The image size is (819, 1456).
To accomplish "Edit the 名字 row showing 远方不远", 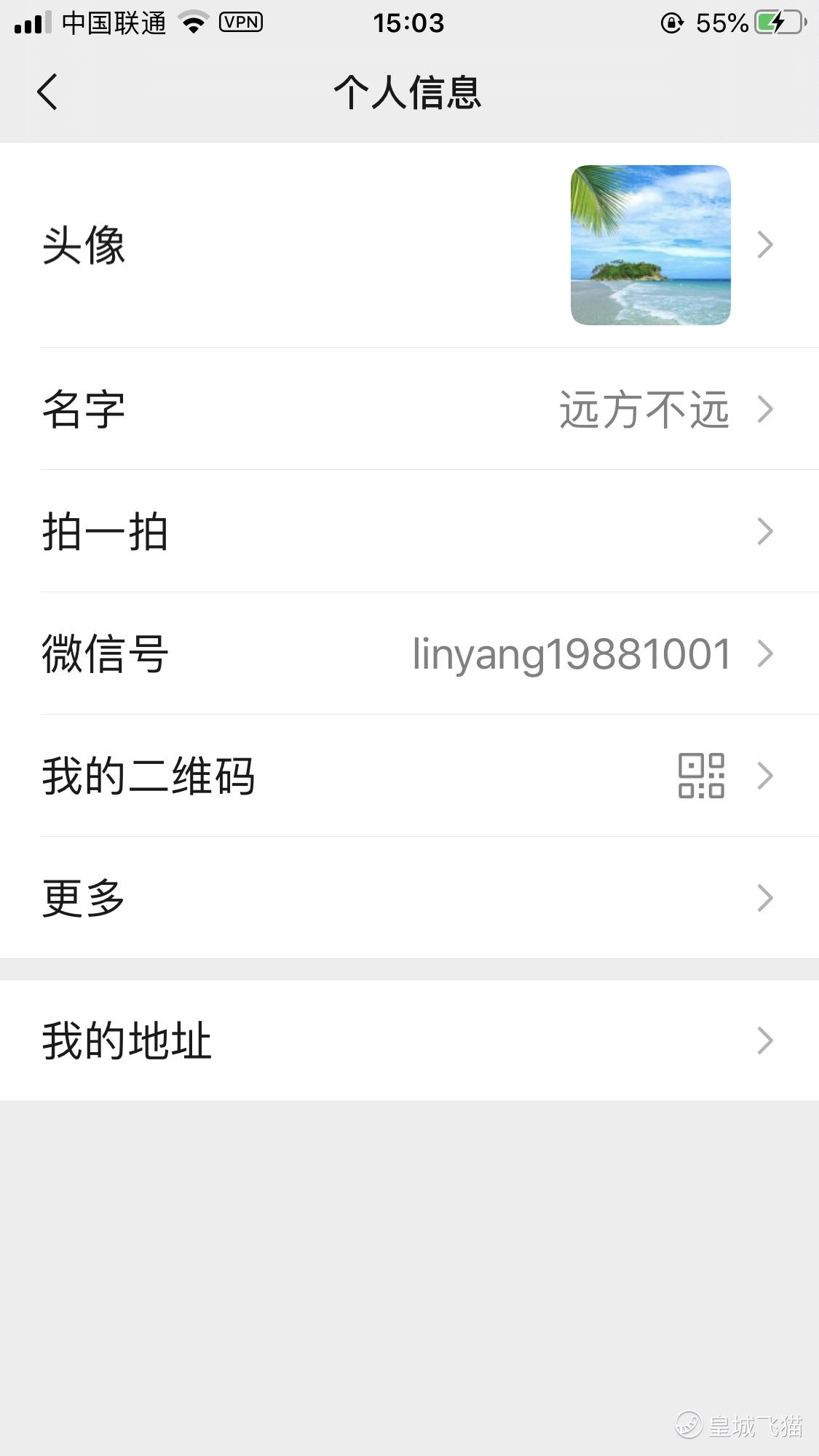I will pos(409,409).
